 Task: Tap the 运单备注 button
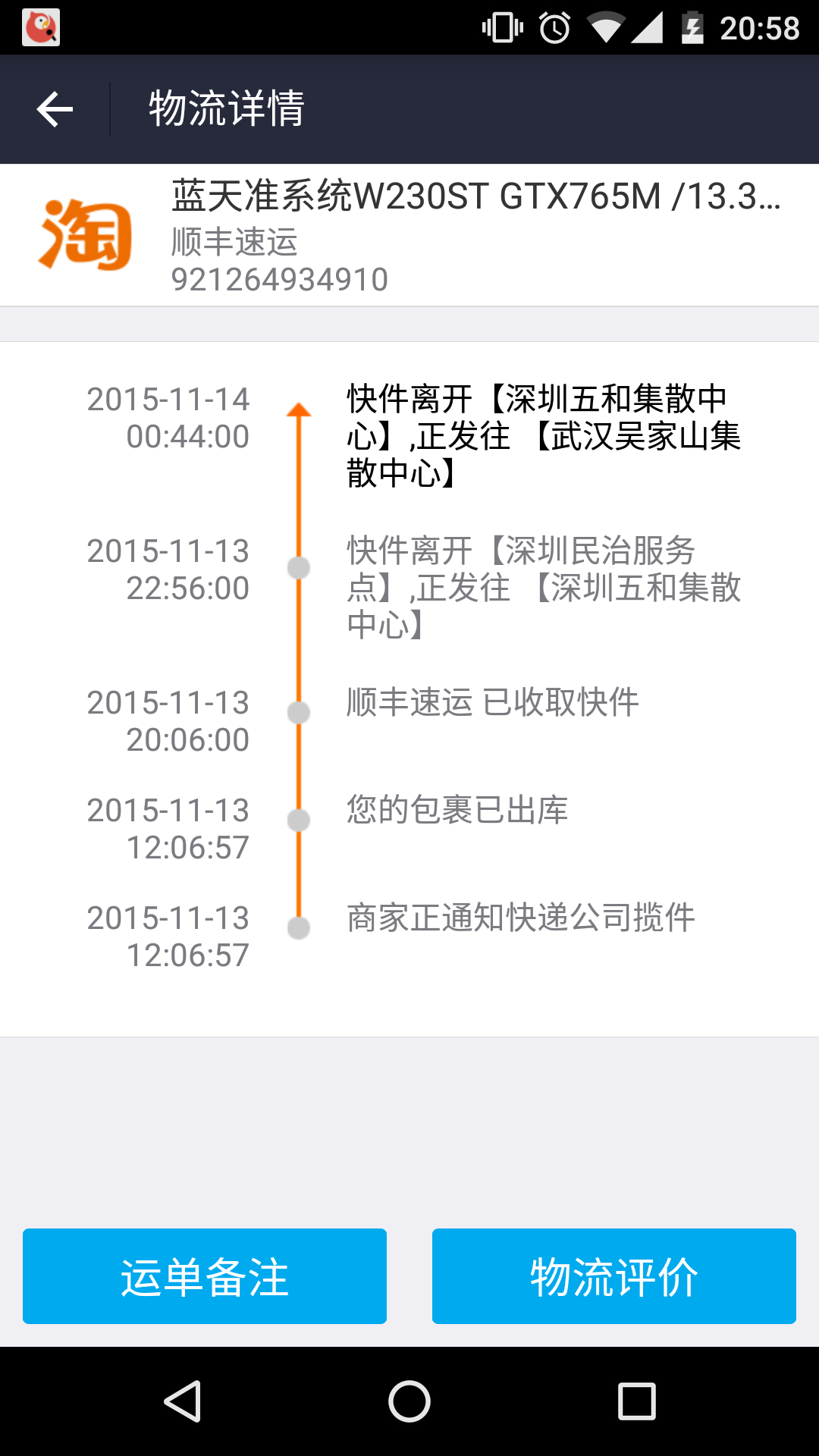coord(205,1276)
